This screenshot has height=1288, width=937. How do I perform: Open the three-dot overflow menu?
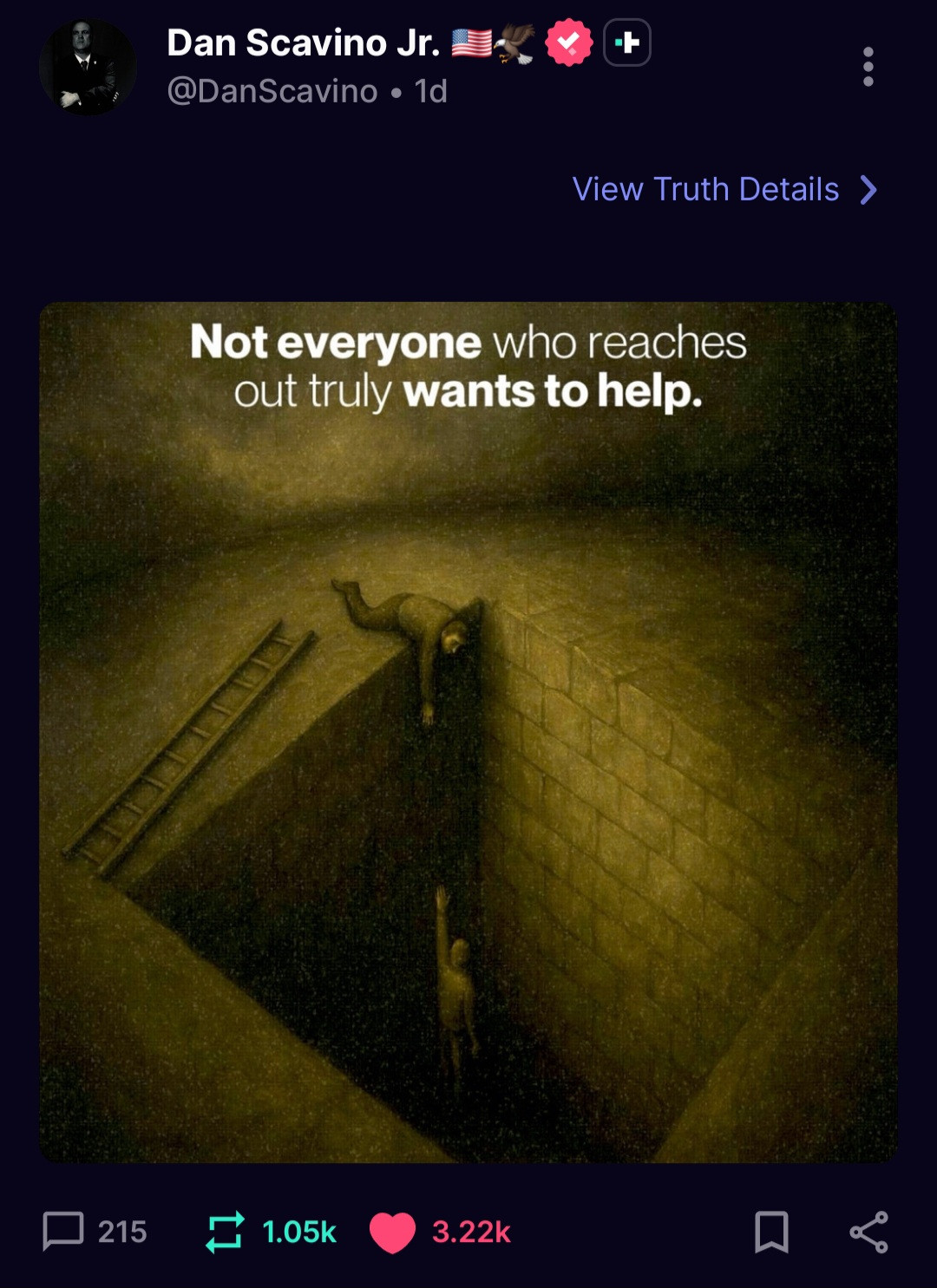point(868,67)
